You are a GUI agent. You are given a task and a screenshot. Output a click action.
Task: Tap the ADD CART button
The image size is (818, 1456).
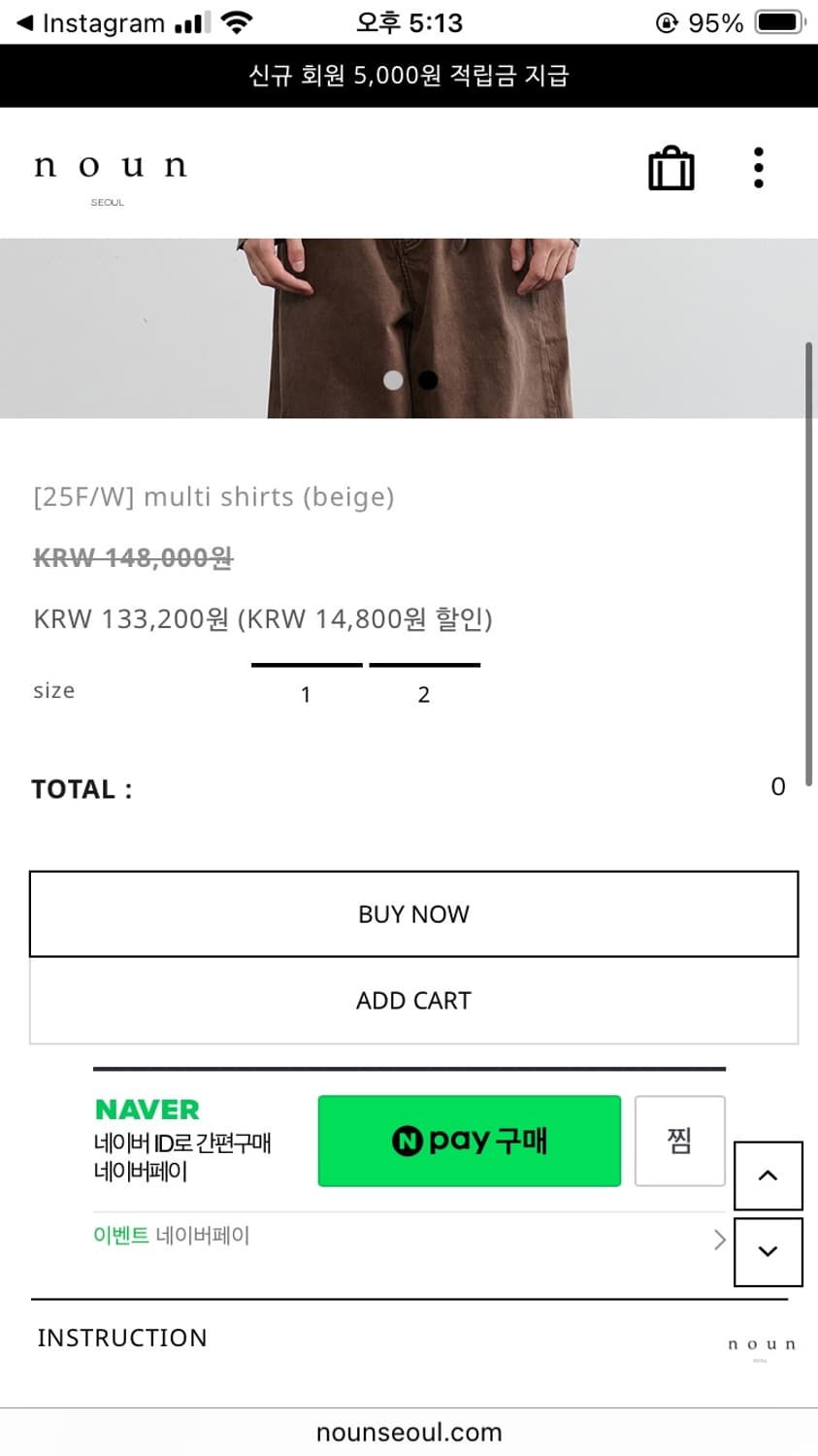coord(413,1000)
